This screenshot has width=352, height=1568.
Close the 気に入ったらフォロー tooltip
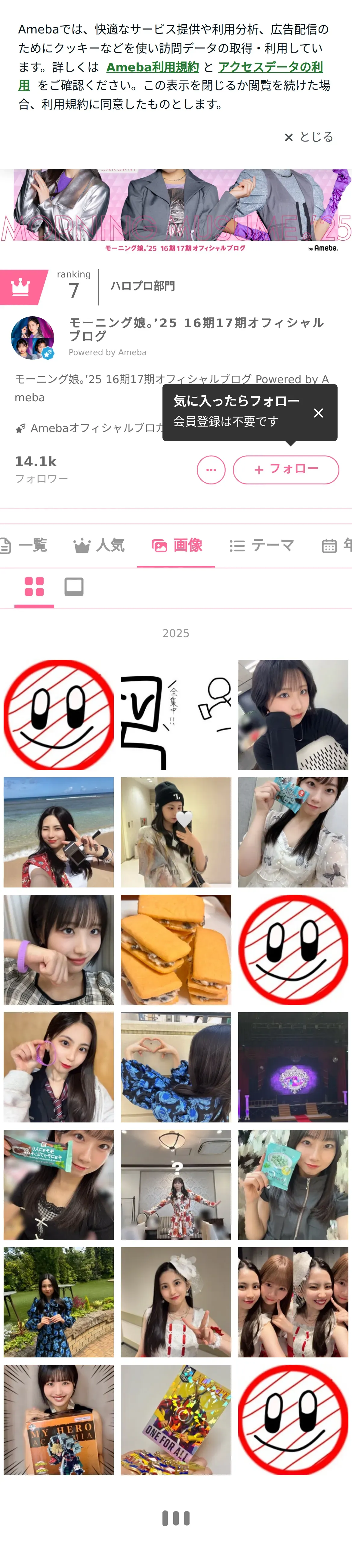tap(318, 413)
